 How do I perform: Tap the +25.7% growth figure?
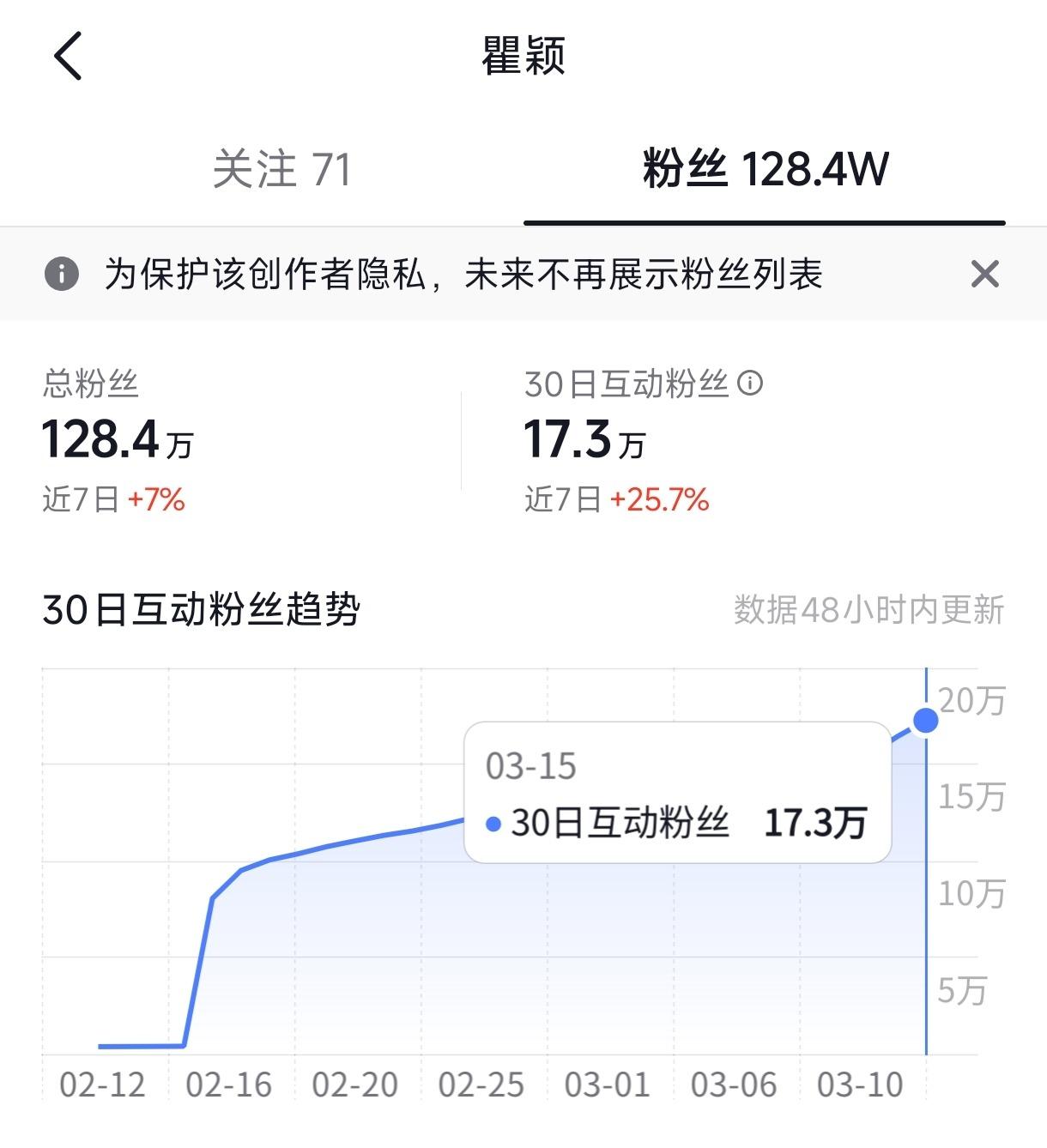pyautogui.click(x=661, y=500)
